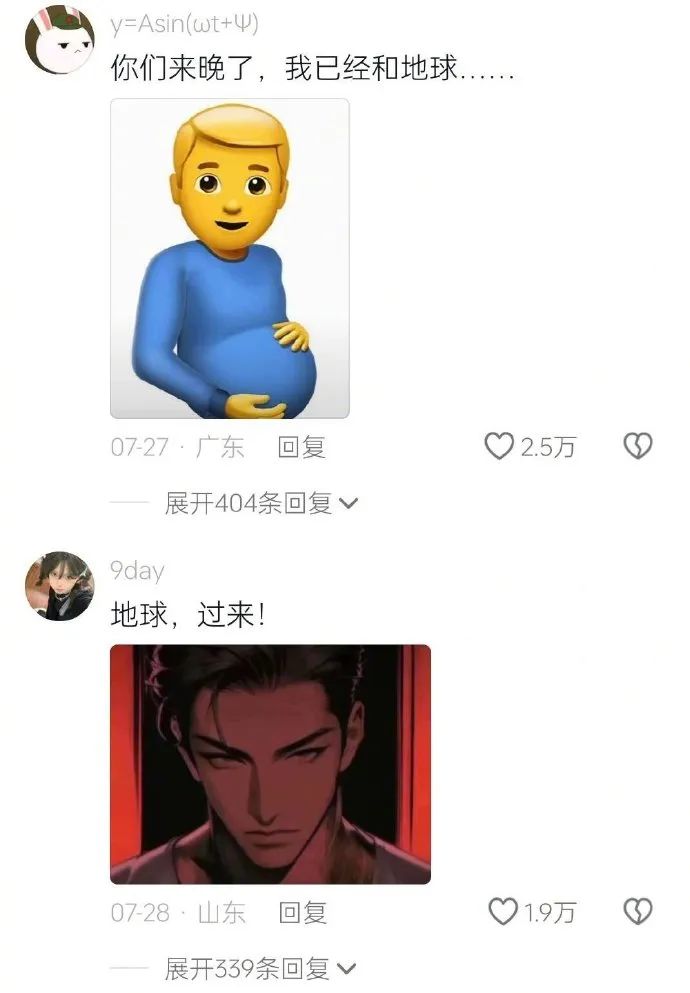Dislike 9day's comment
This screenshot has width=690, height=993.
[x=638, y=911]
